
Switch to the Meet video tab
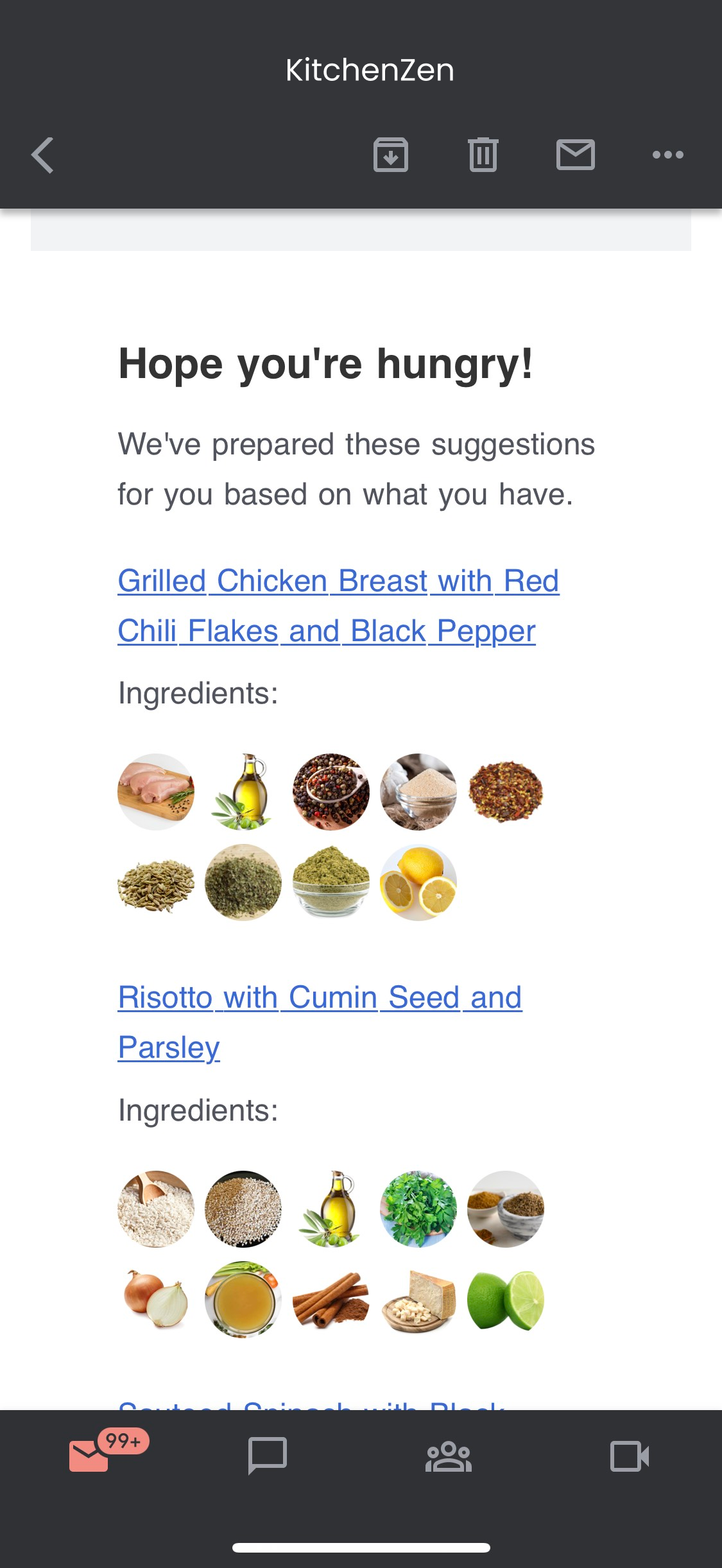coord(629,1456)
